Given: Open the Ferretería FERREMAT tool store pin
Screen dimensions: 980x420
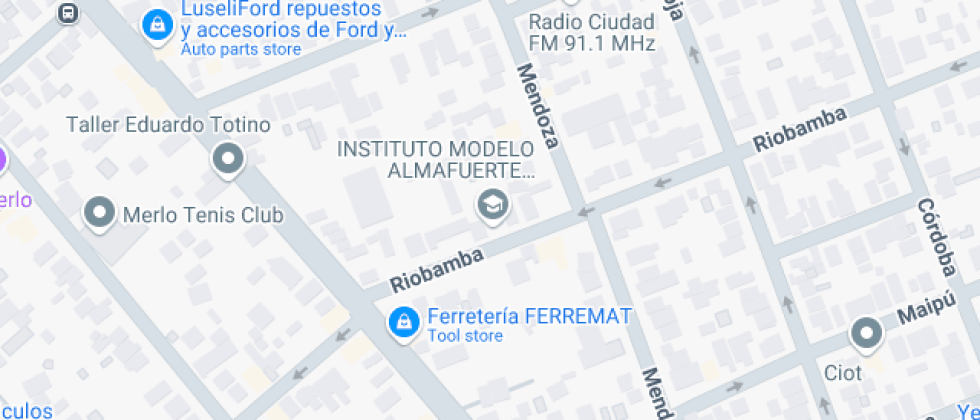Looking at the screenshot, I should point(404,324).
